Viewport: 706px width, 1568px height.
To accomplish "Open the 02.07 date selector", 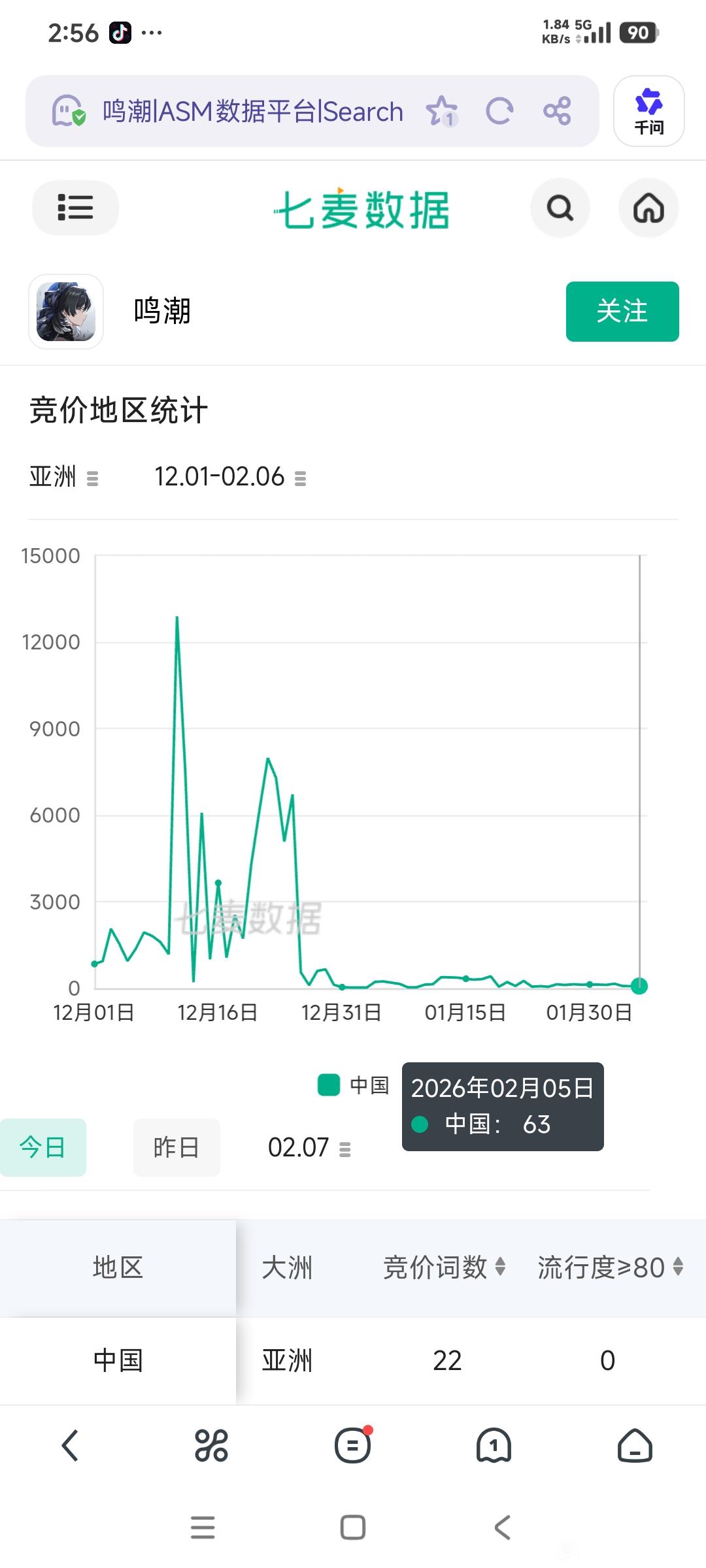I will click(x=309, y=1148).
